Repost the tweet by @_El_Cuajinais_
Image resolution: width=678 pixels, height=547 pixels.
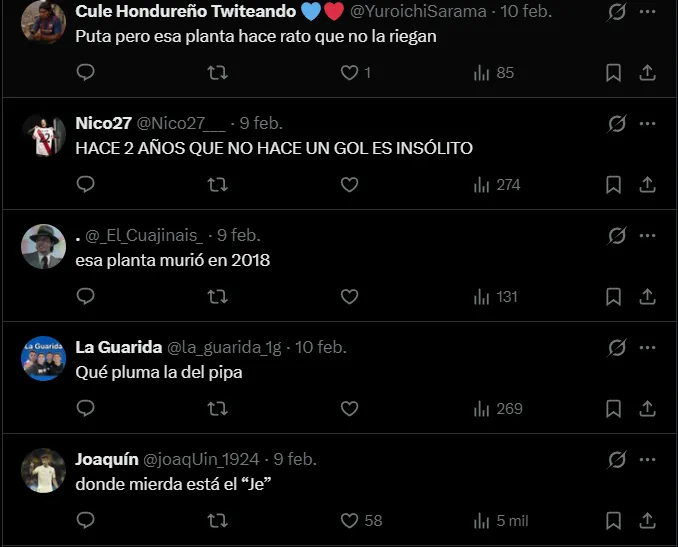point(217,296)
